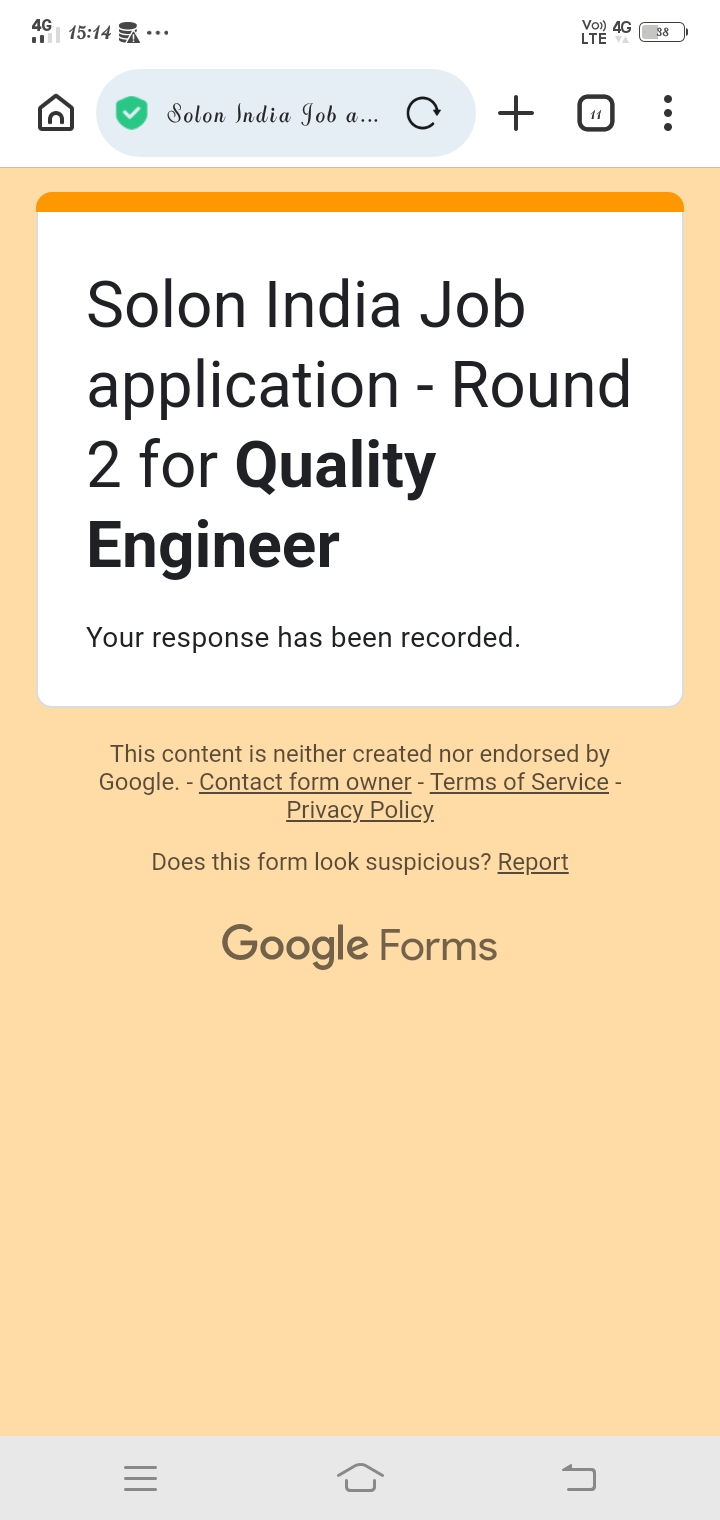Open a new browser tab
The image size is (720, 1520).
(516, 113)
